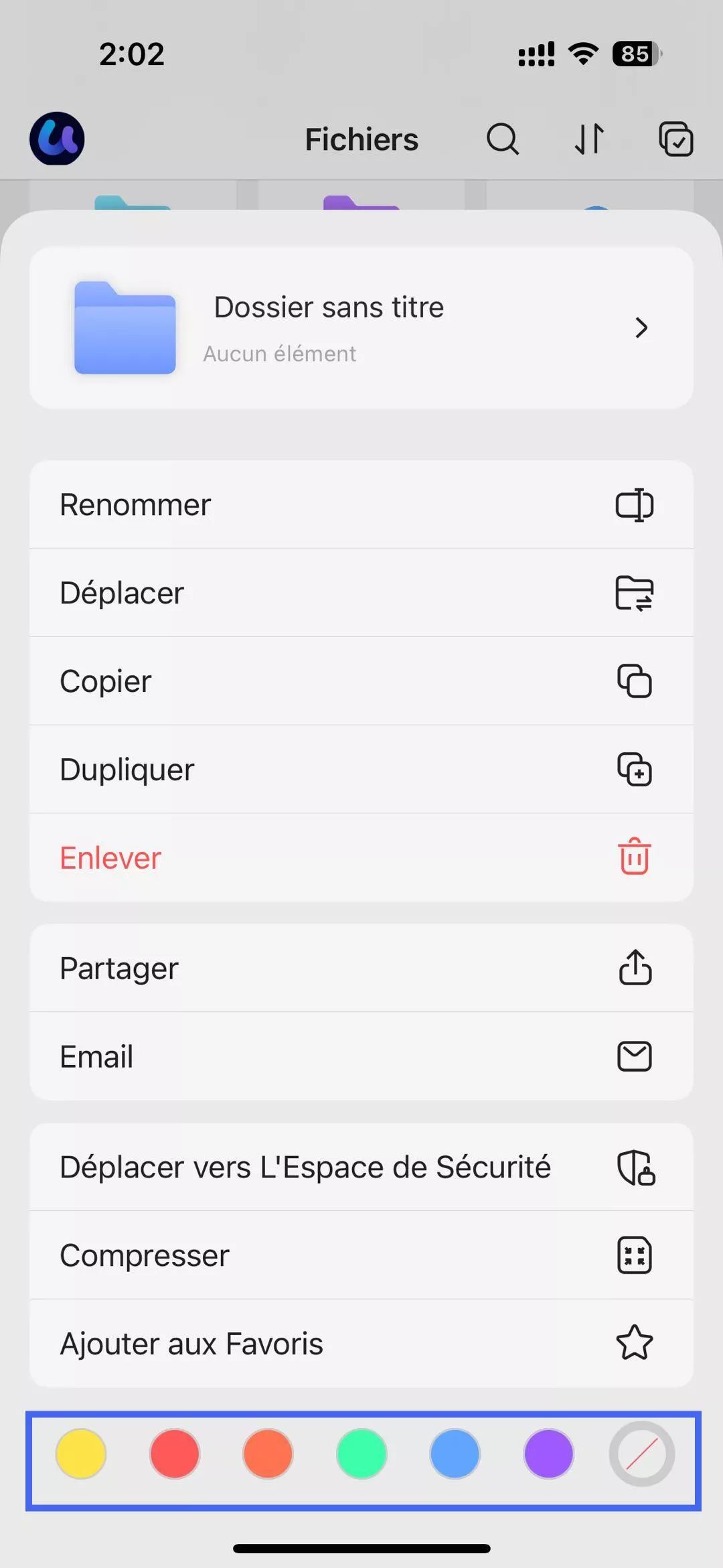
Task: Open Déplacer vers L'Espace de Sécurité
Action: pos(305,1167)
